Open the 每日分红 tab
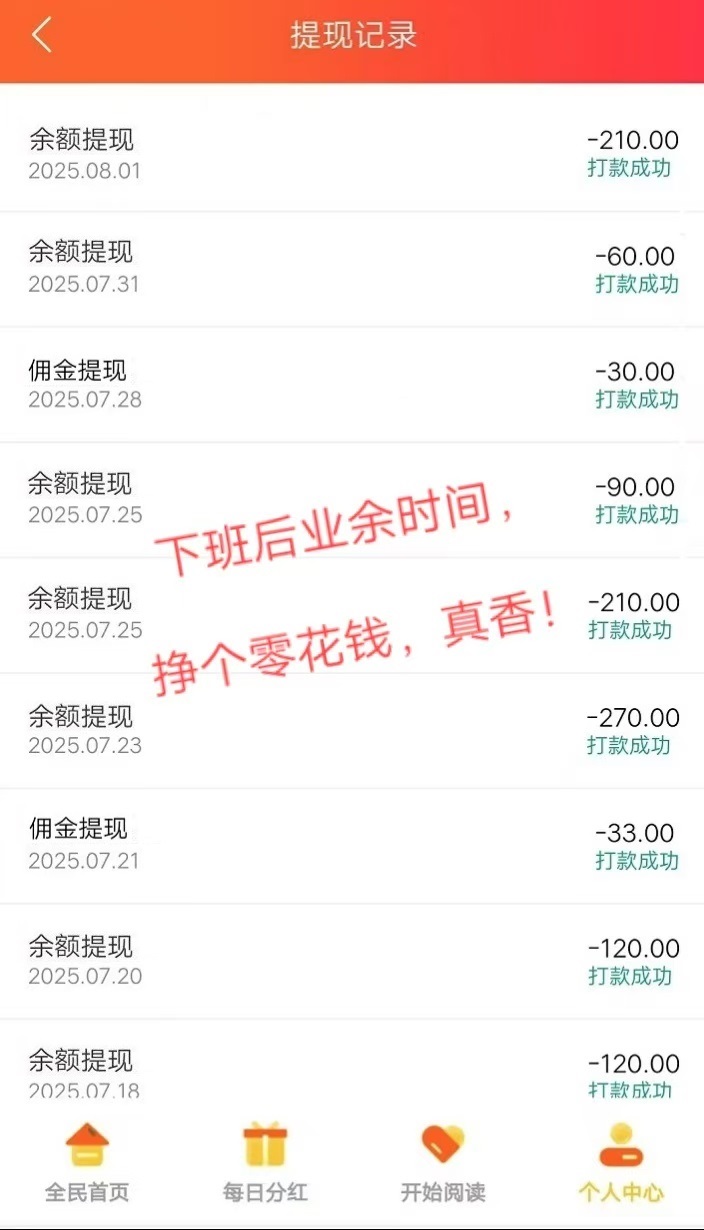Viewport: 704px width, 1230px height. pos(265,1164)
